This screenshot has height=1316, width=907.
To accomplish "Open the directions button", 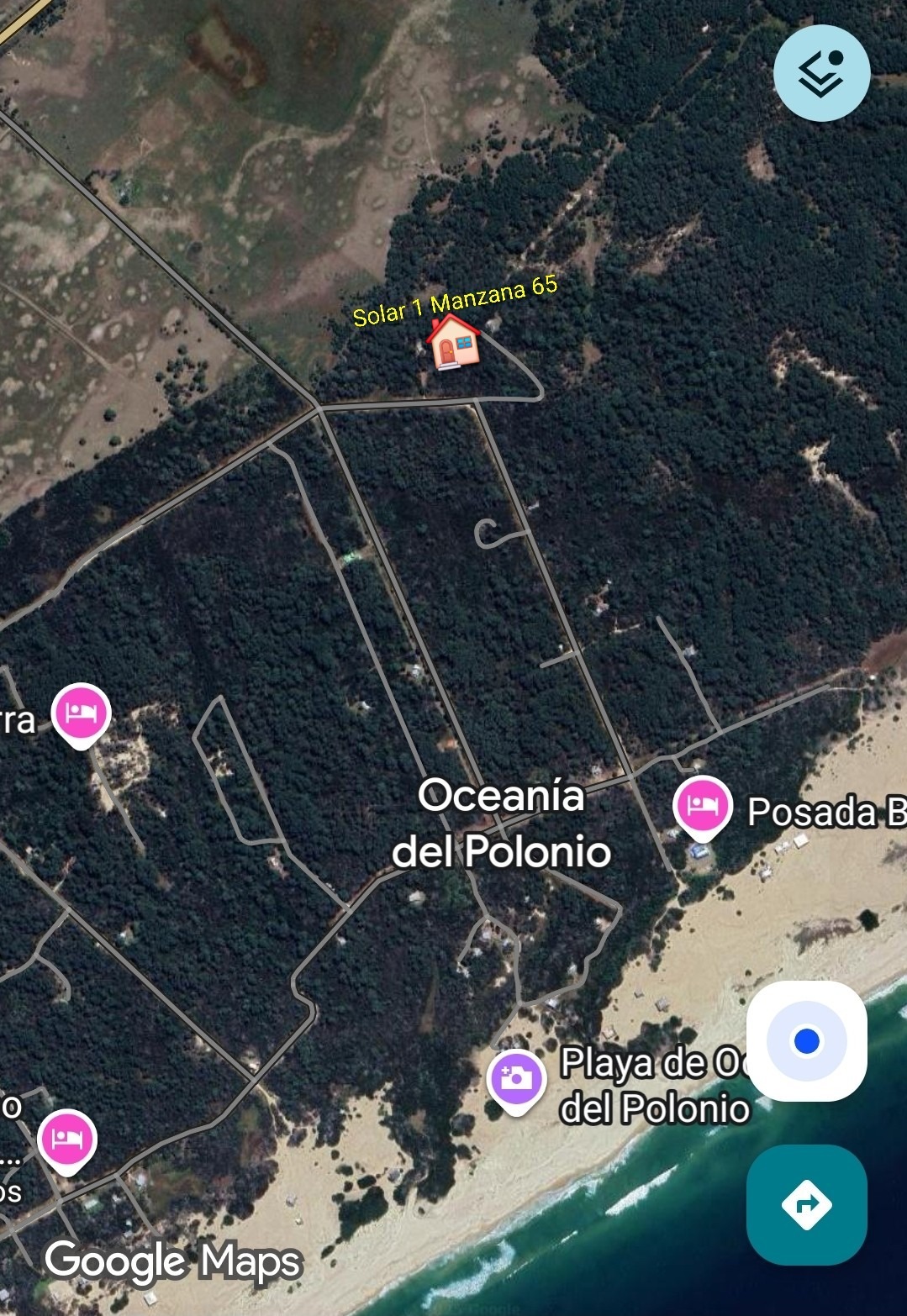I will click(806, 1204).
